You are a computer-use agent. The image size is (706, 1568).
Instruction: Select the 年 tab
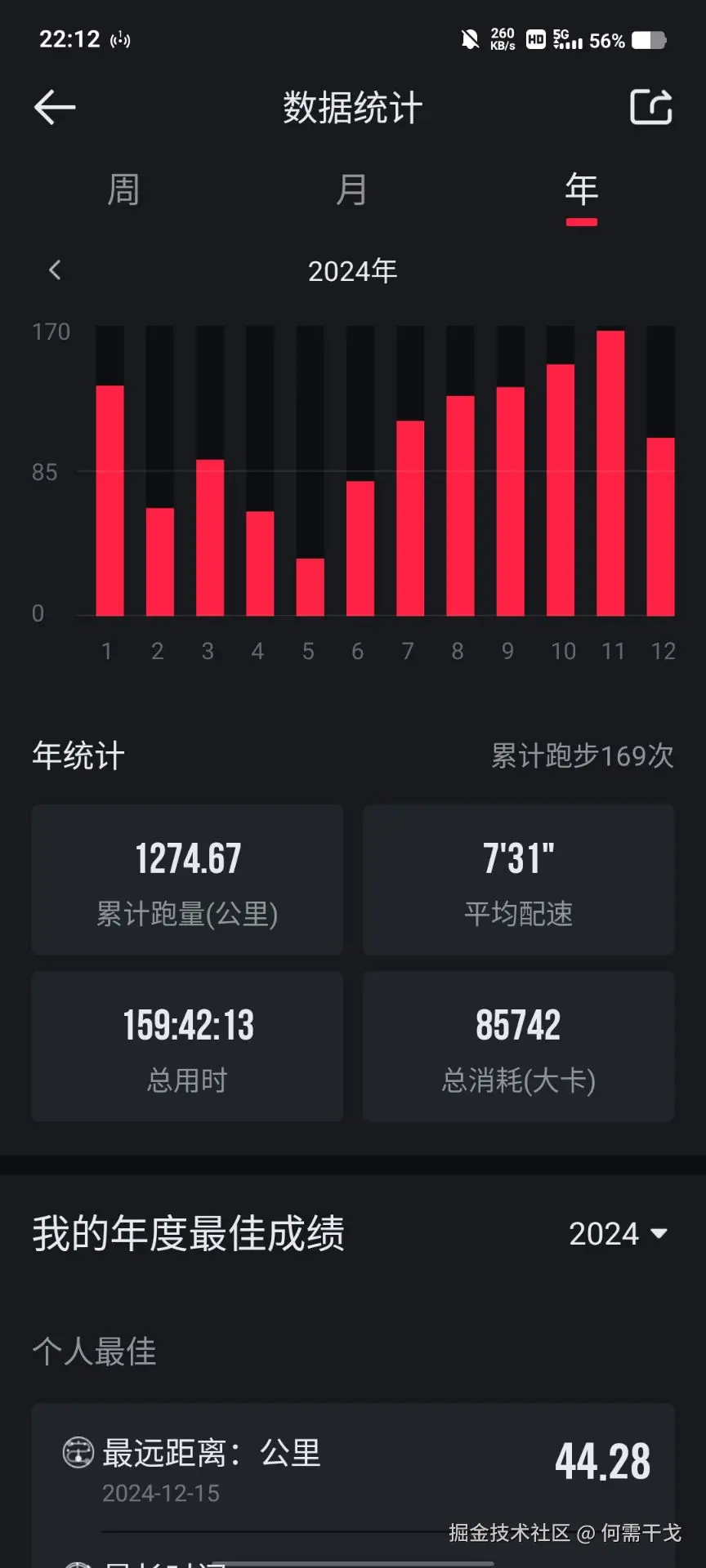[582, 189]
